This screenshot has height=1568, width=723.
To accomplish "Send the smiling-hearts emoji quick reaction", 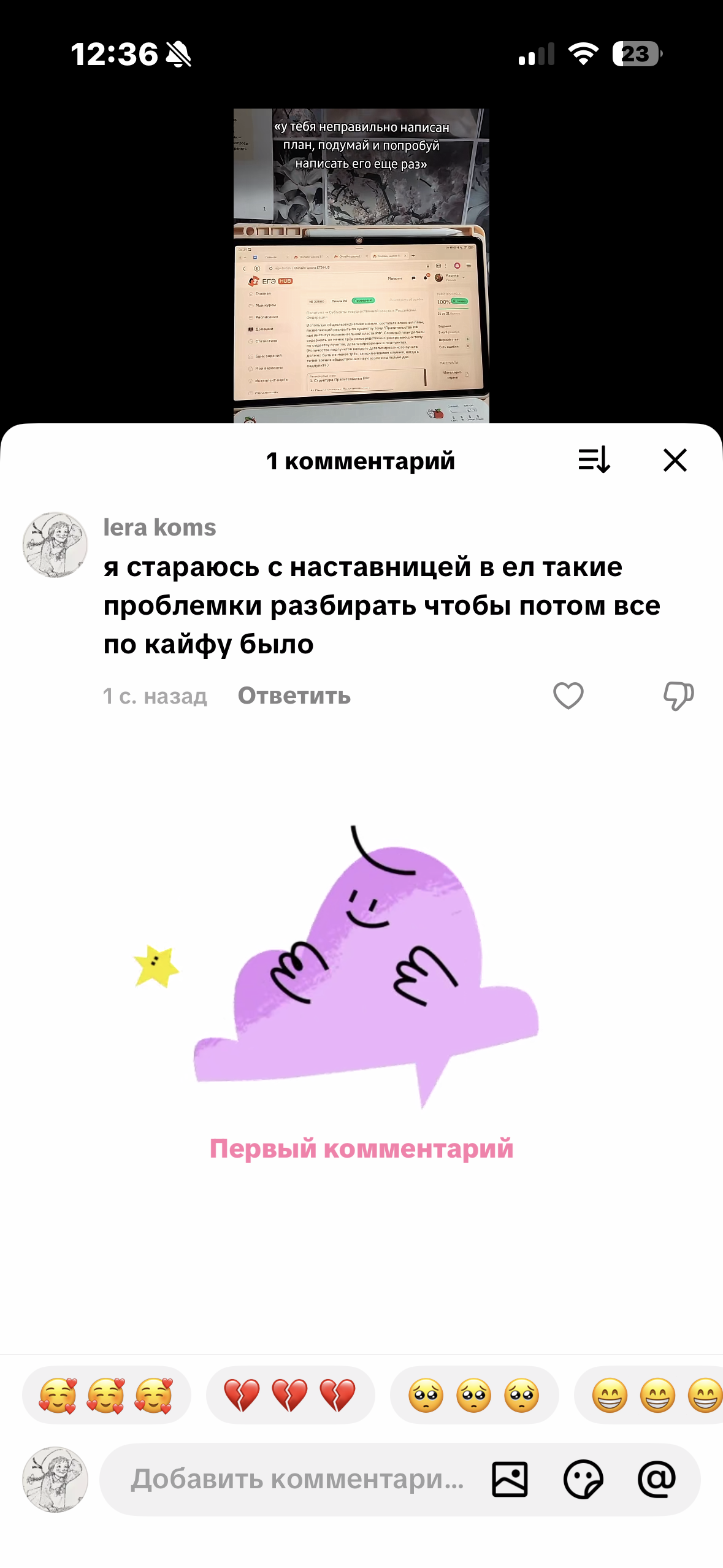I will coord(107,1395).
